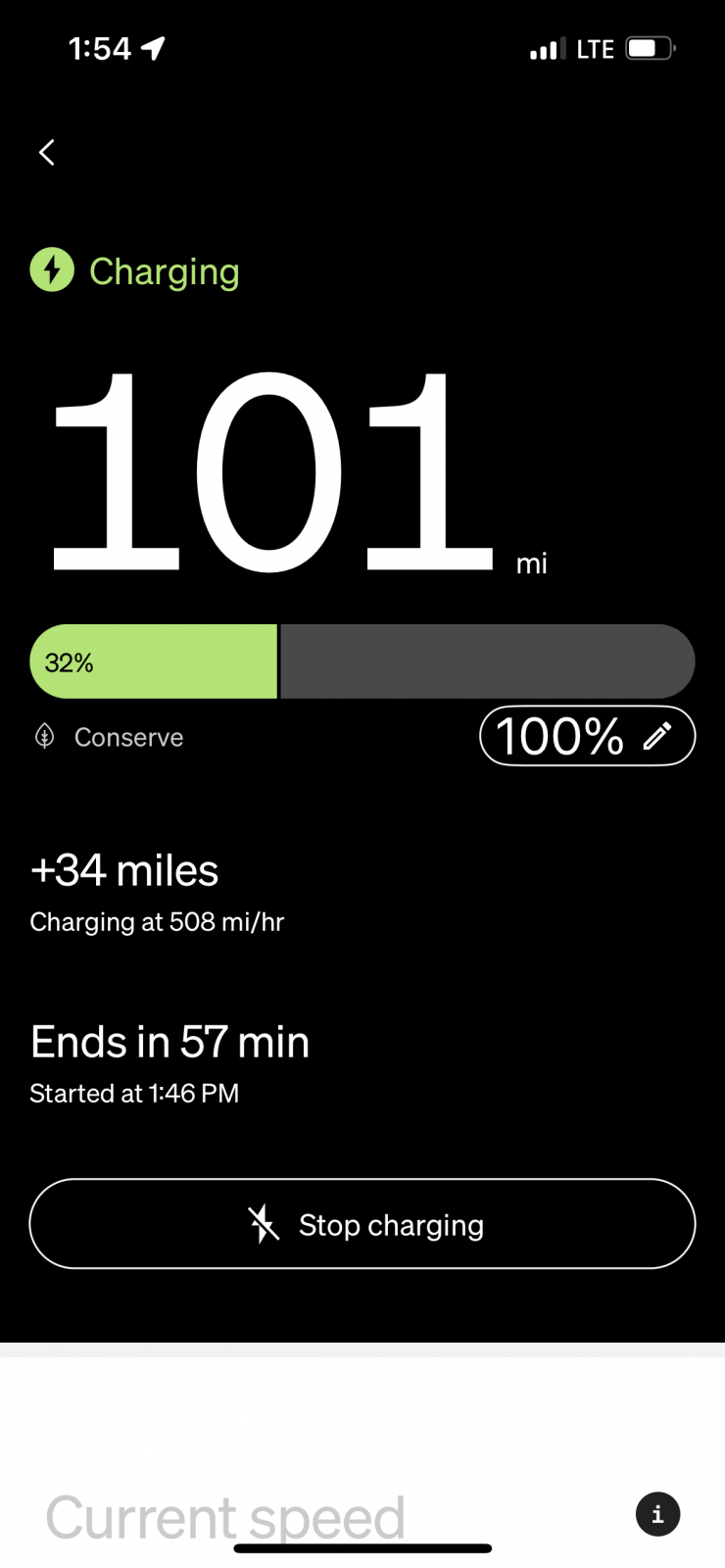Screen dimensions: 725x1568
Task: Open the Current speed info icon
Action: coord(657,1514)
